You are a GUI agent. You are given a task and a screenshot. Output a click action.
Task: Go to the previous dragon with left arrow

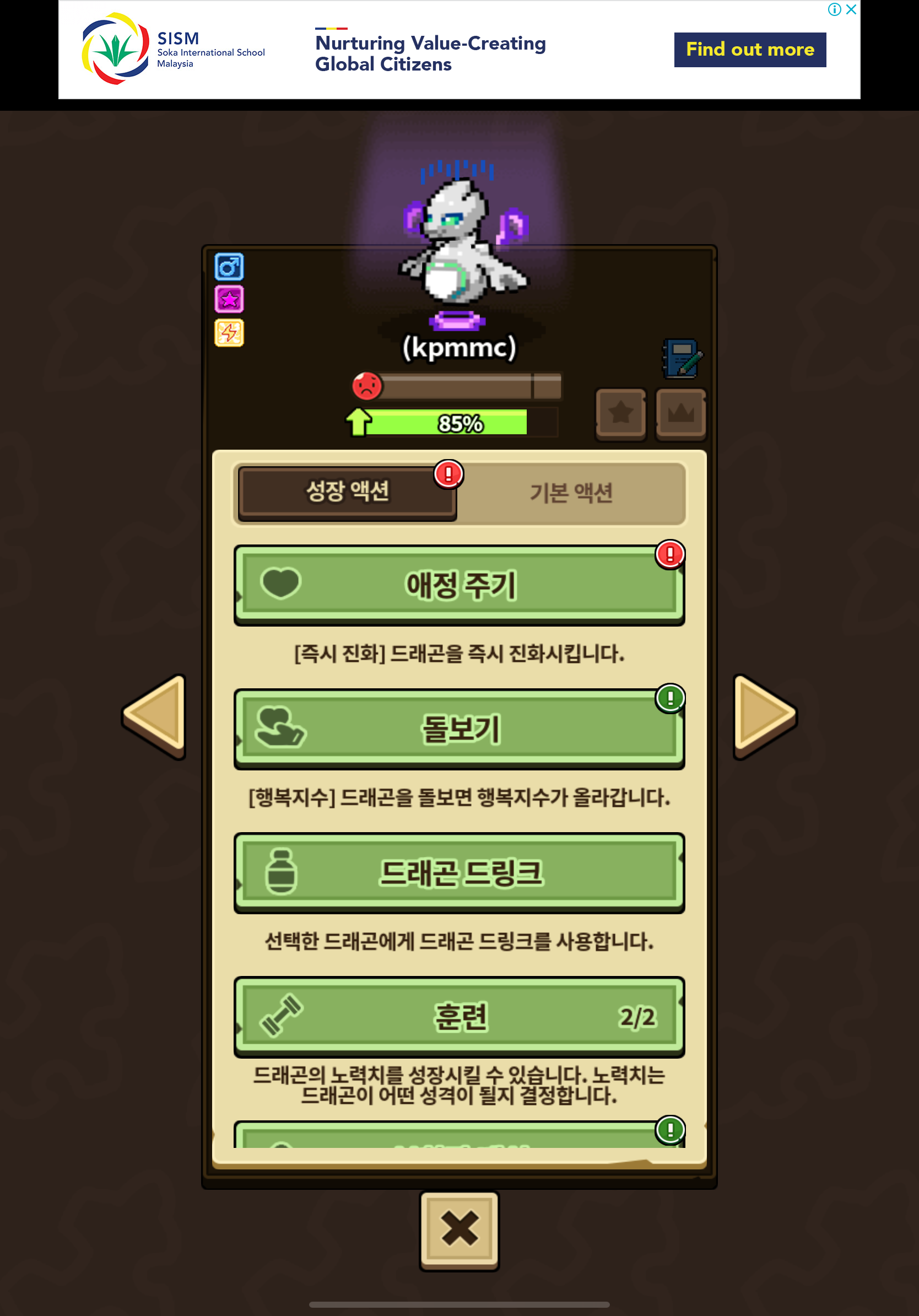[x=155, y=715]
